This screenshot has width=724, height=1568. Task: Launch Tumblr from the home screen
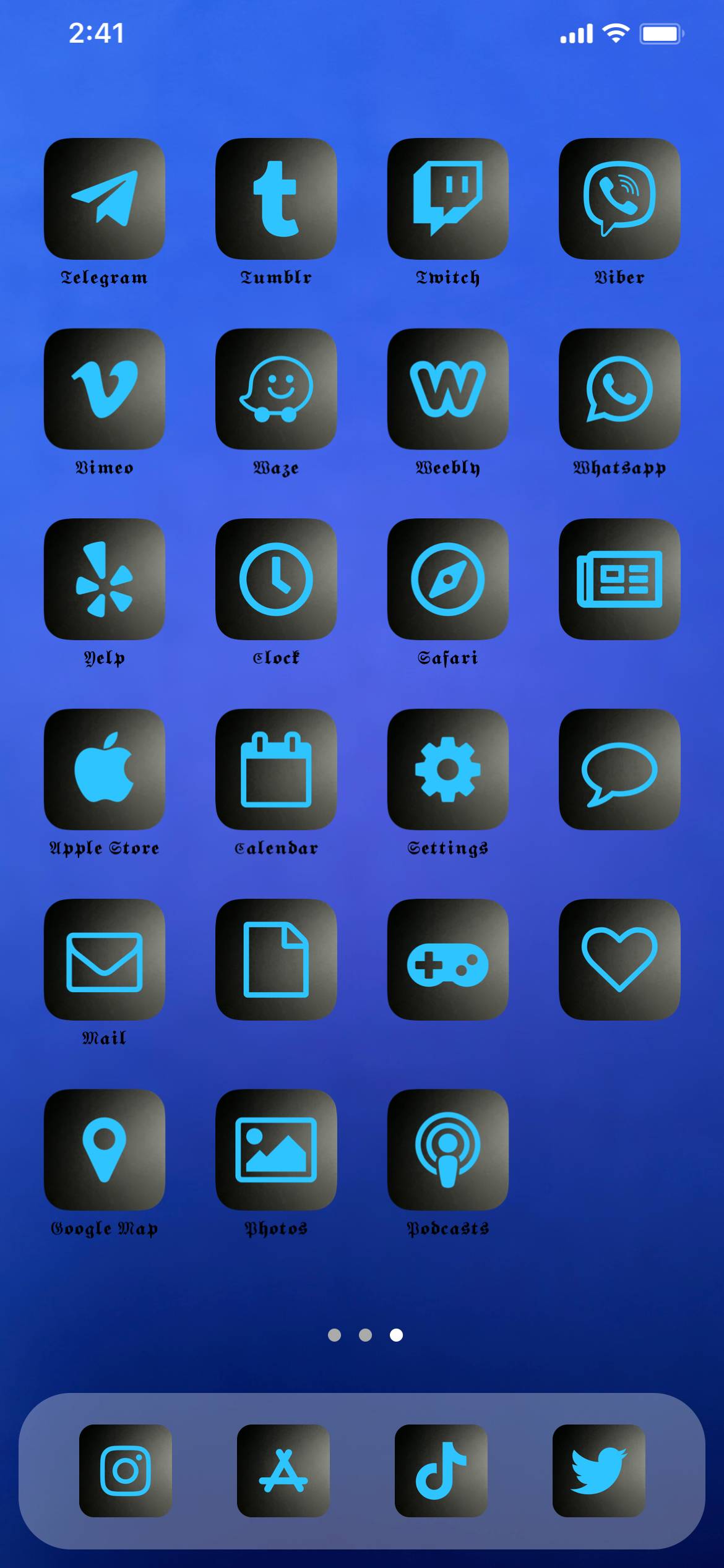tap(276, 199)
